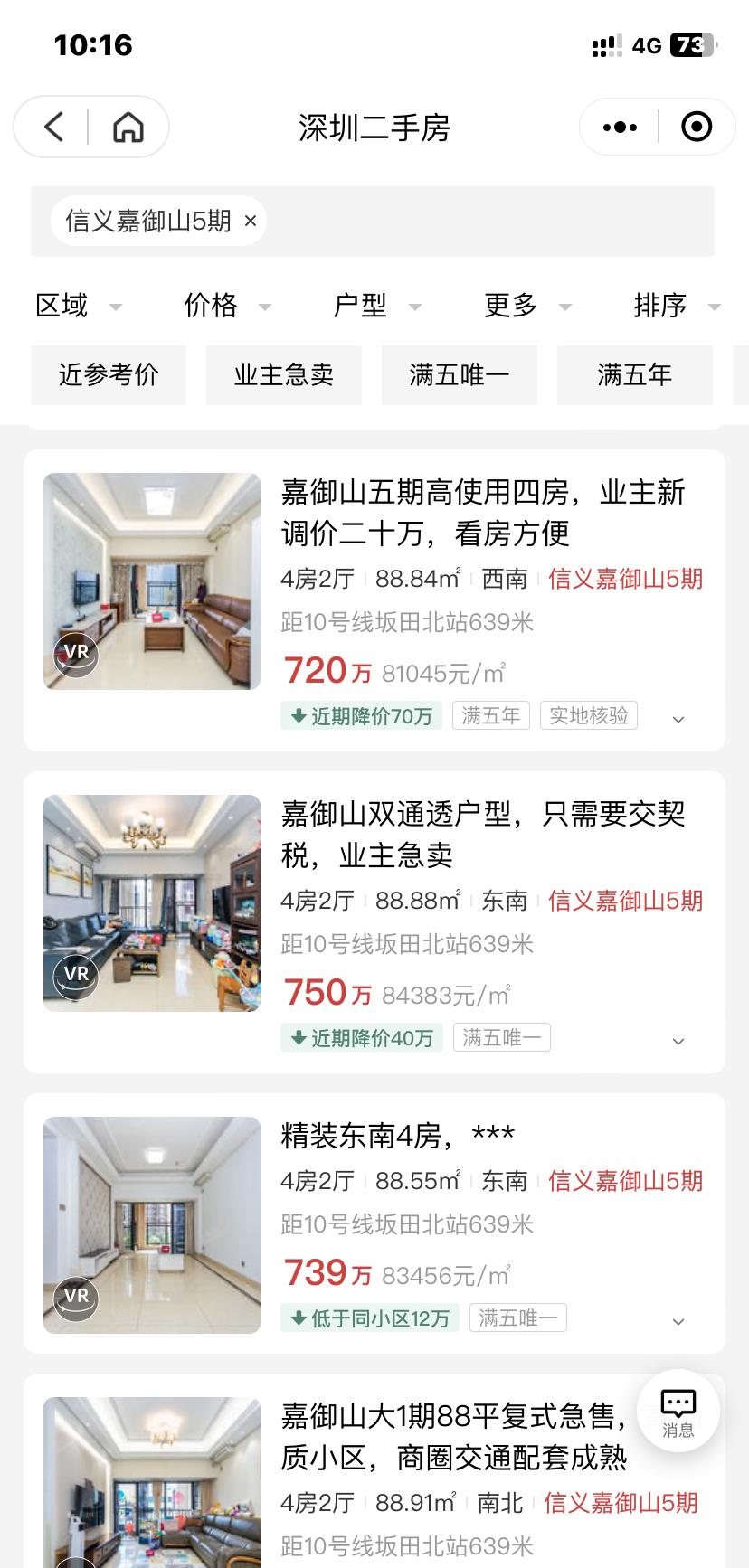Tap the VR icon on the 750万 listing
Viewport: 749px width, 1568px height.
[76, 976]
